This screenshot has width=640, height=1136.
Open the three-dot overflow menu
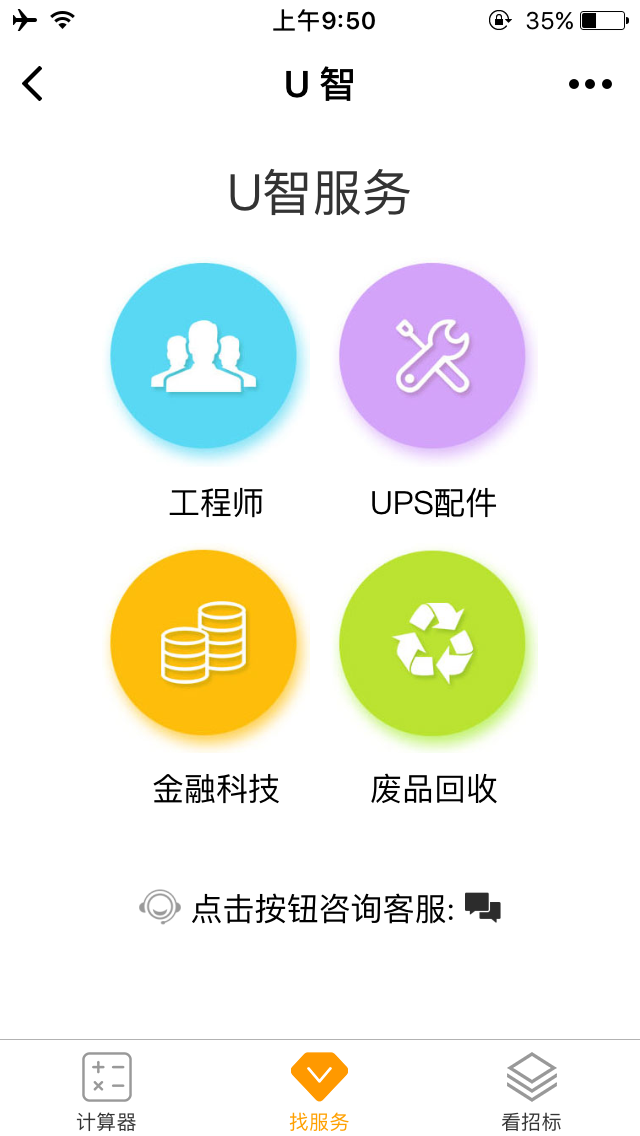coord(590,84)
